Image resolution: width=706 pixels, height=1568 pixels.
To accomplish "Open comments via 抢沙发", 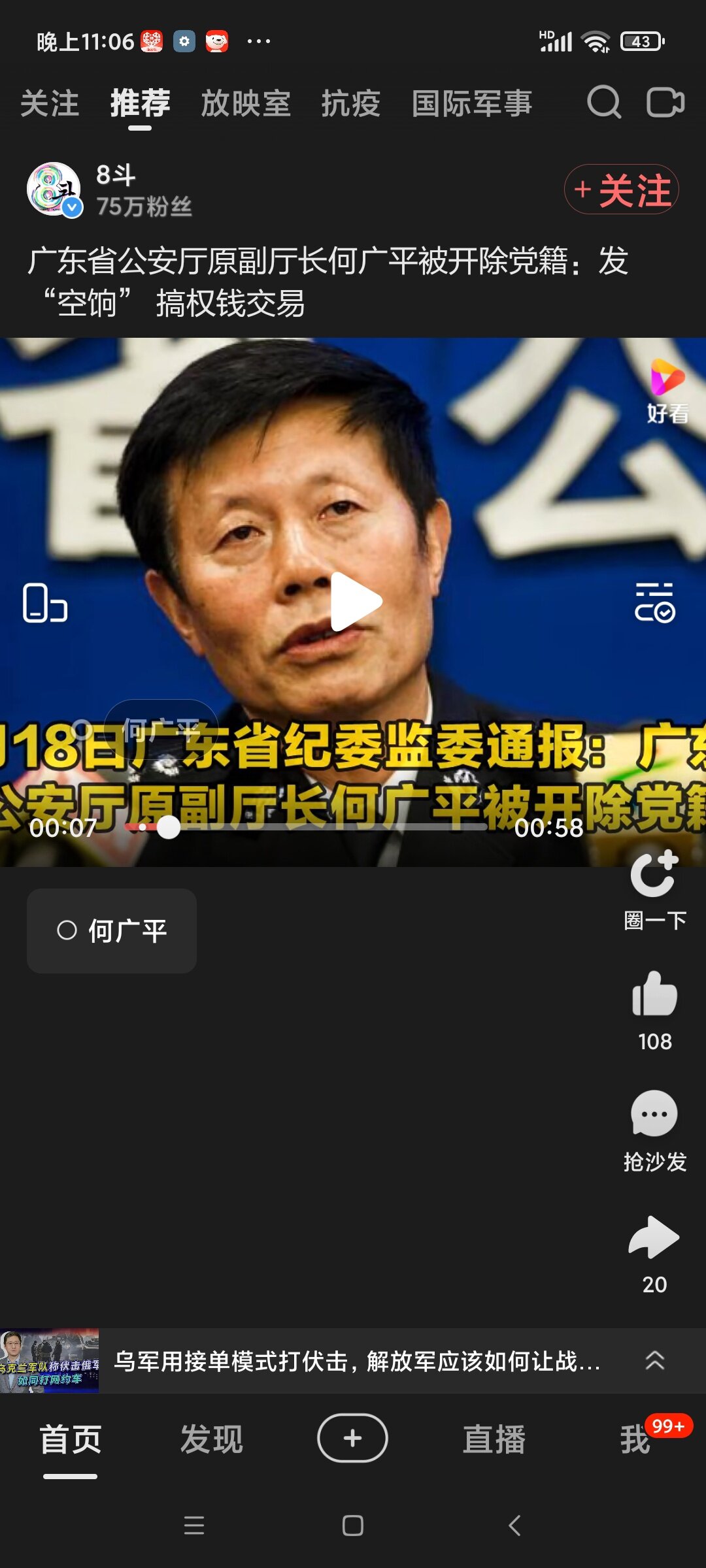I will (x=654, y=1115).
